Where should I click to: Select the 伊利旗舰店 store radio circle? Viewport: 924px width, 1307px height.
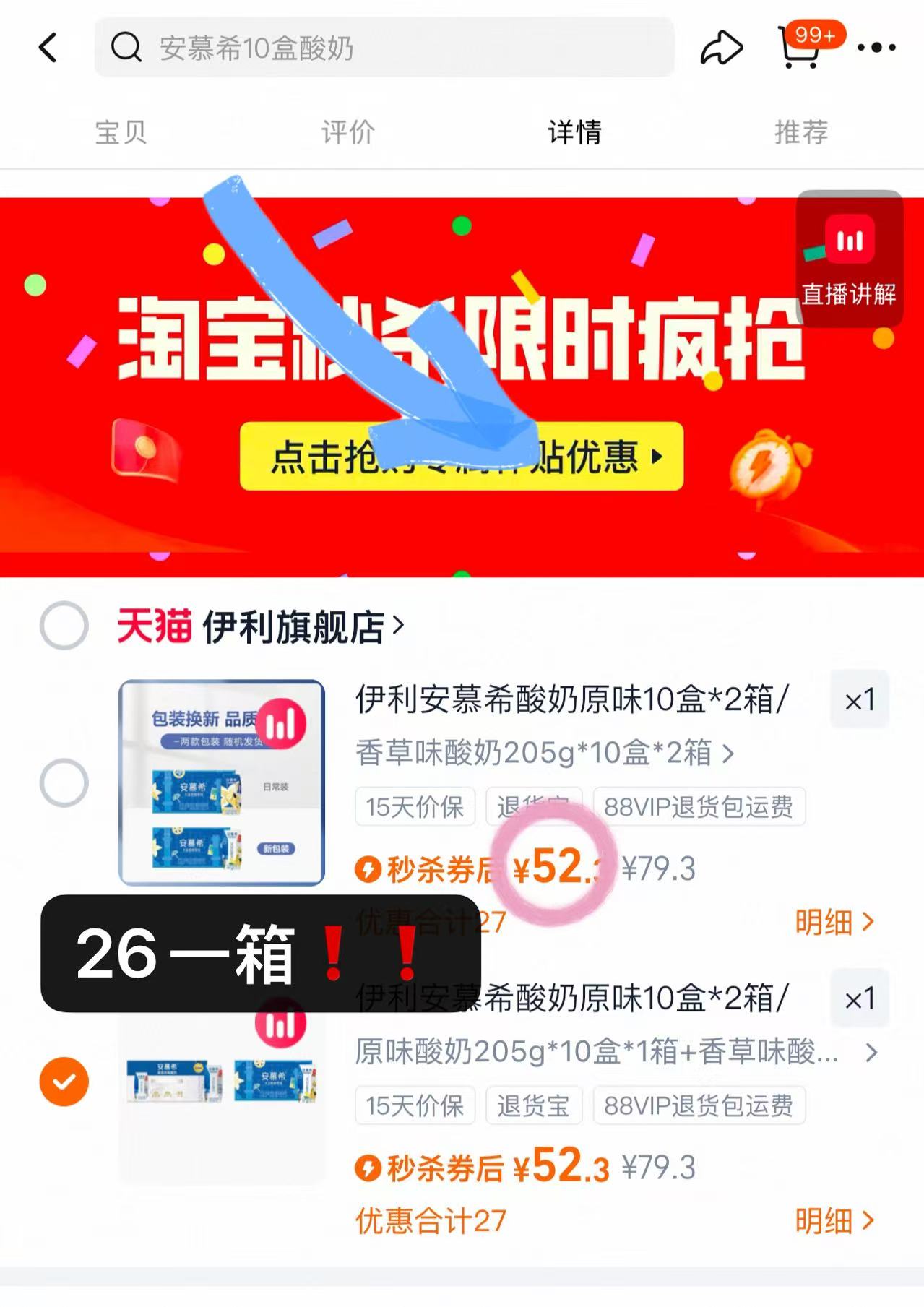[x=64, y=627]
